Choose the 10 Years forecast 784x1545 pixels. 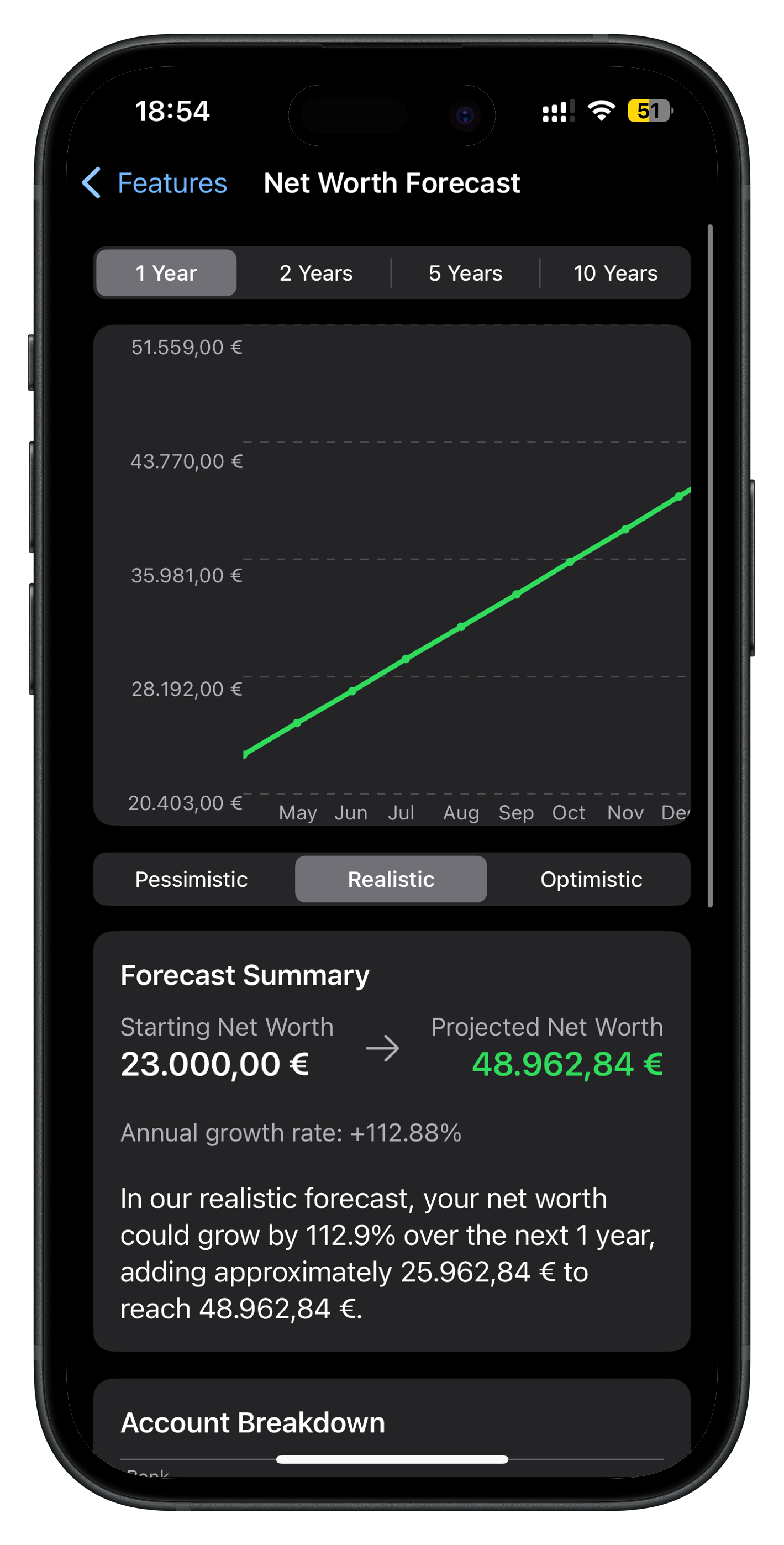pos(615,273)
